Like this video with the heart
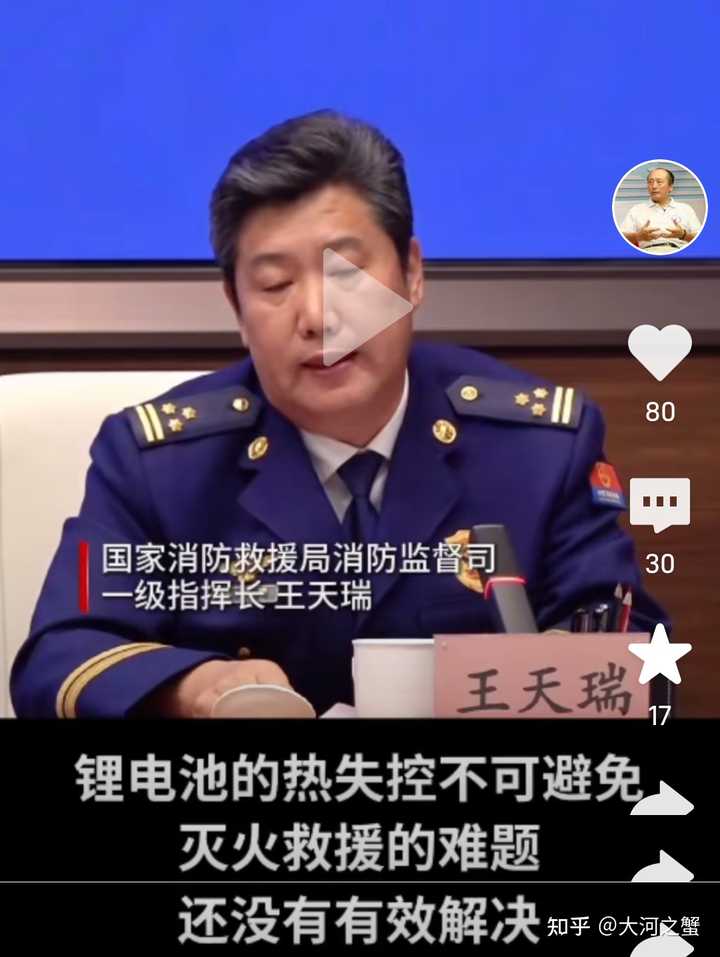The image size is (720, 957). tap(659, 353)
